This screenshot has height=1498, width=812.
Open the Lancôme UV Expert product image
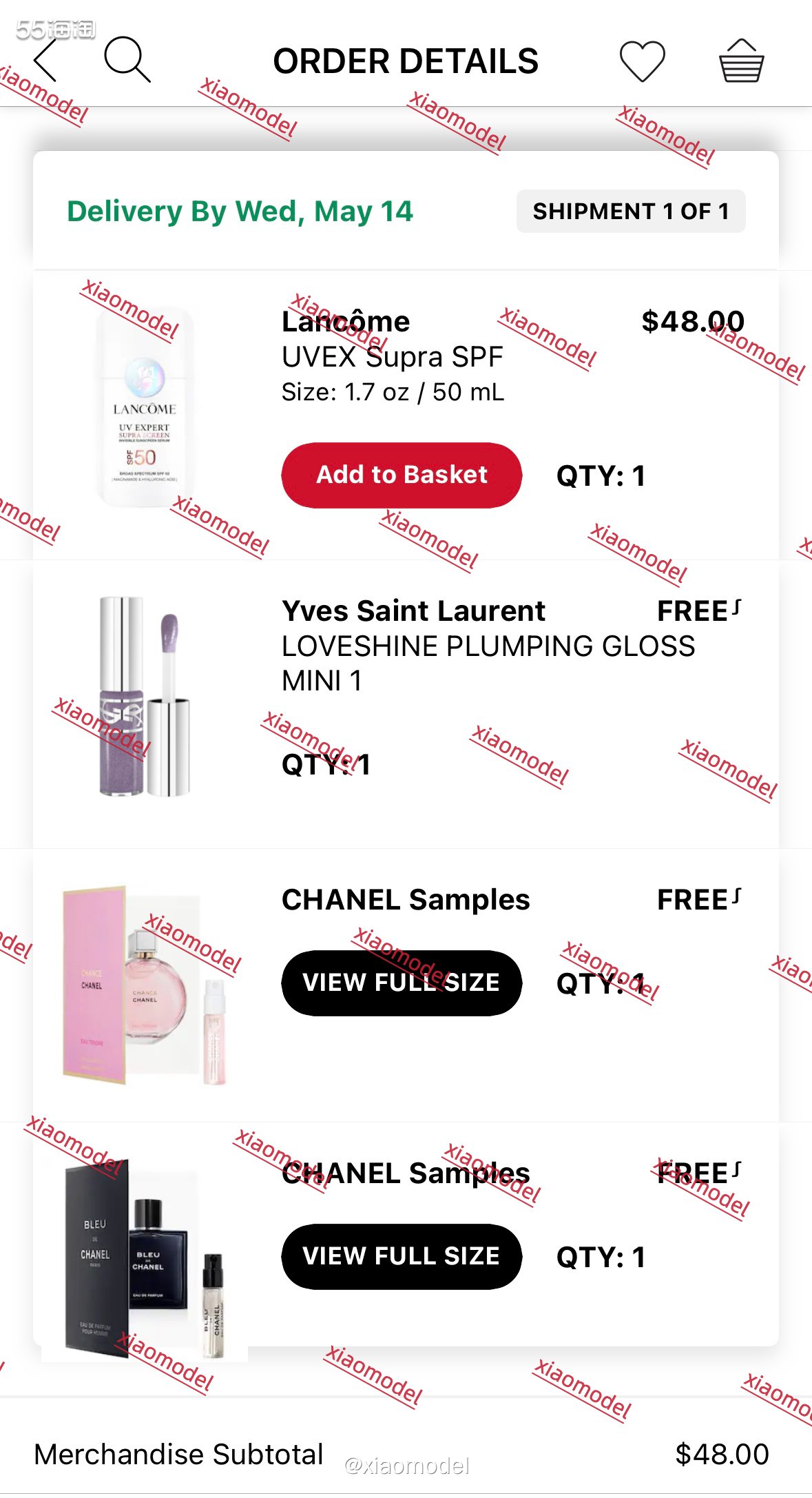point(145,408)
